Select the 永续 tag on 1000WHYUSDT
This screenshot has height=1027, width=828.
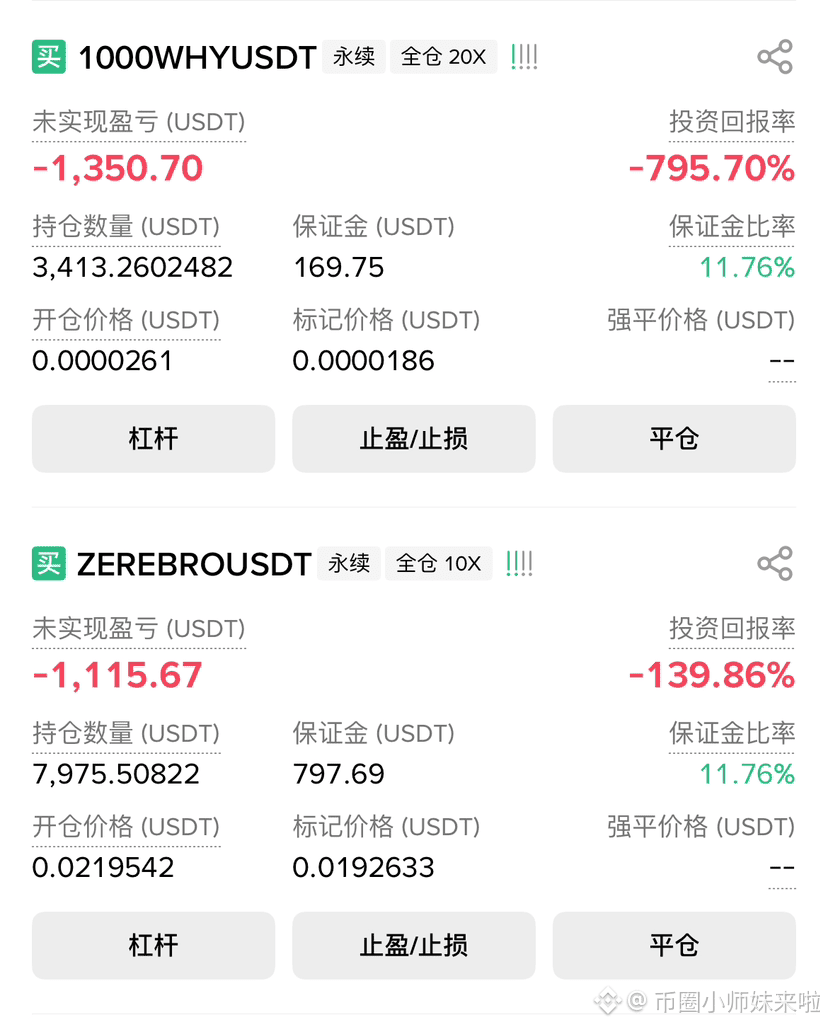point(353,57)
